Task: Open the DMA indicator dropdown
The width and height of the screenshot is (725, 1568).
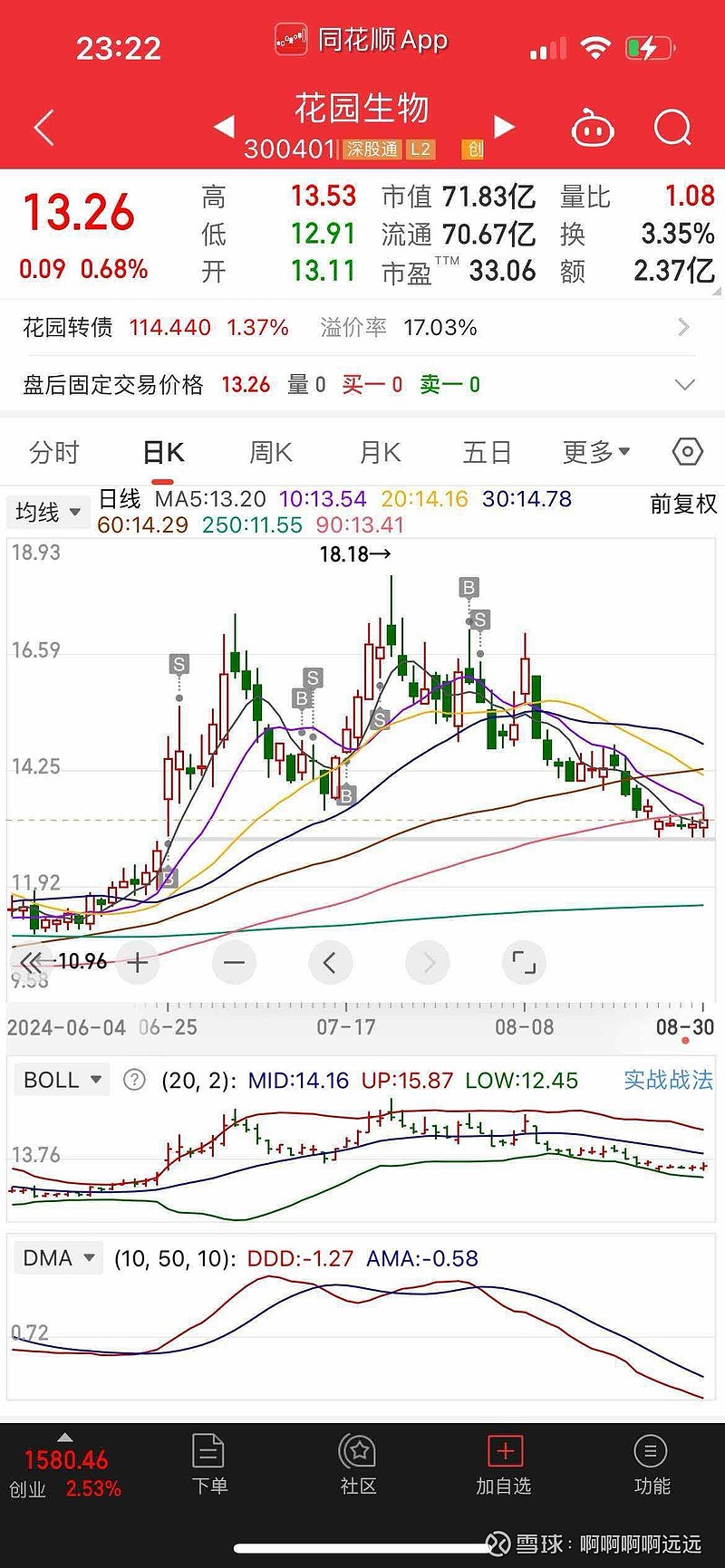Action: pos(58,1258)
